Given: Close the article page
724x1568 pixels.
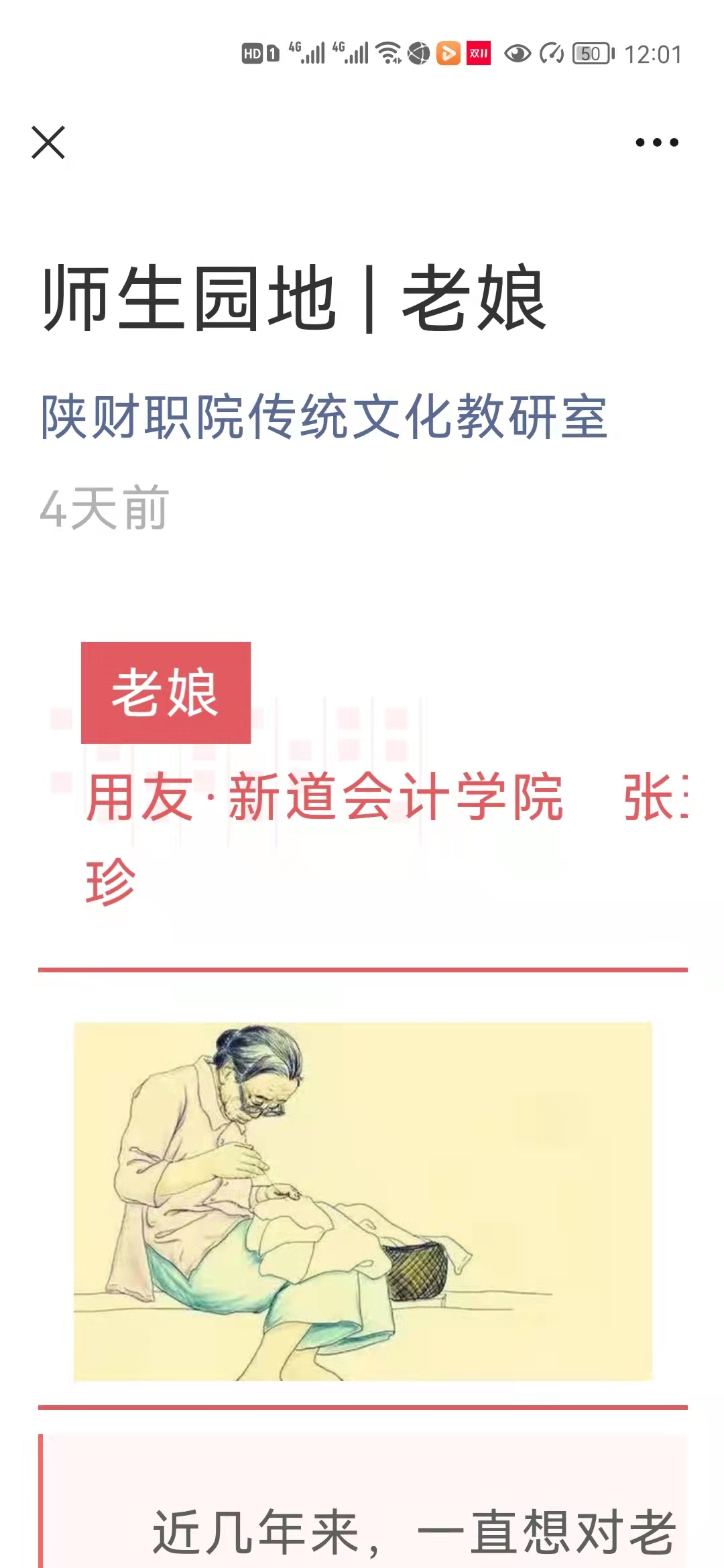Looking at the screenshot, I should 48,142.
